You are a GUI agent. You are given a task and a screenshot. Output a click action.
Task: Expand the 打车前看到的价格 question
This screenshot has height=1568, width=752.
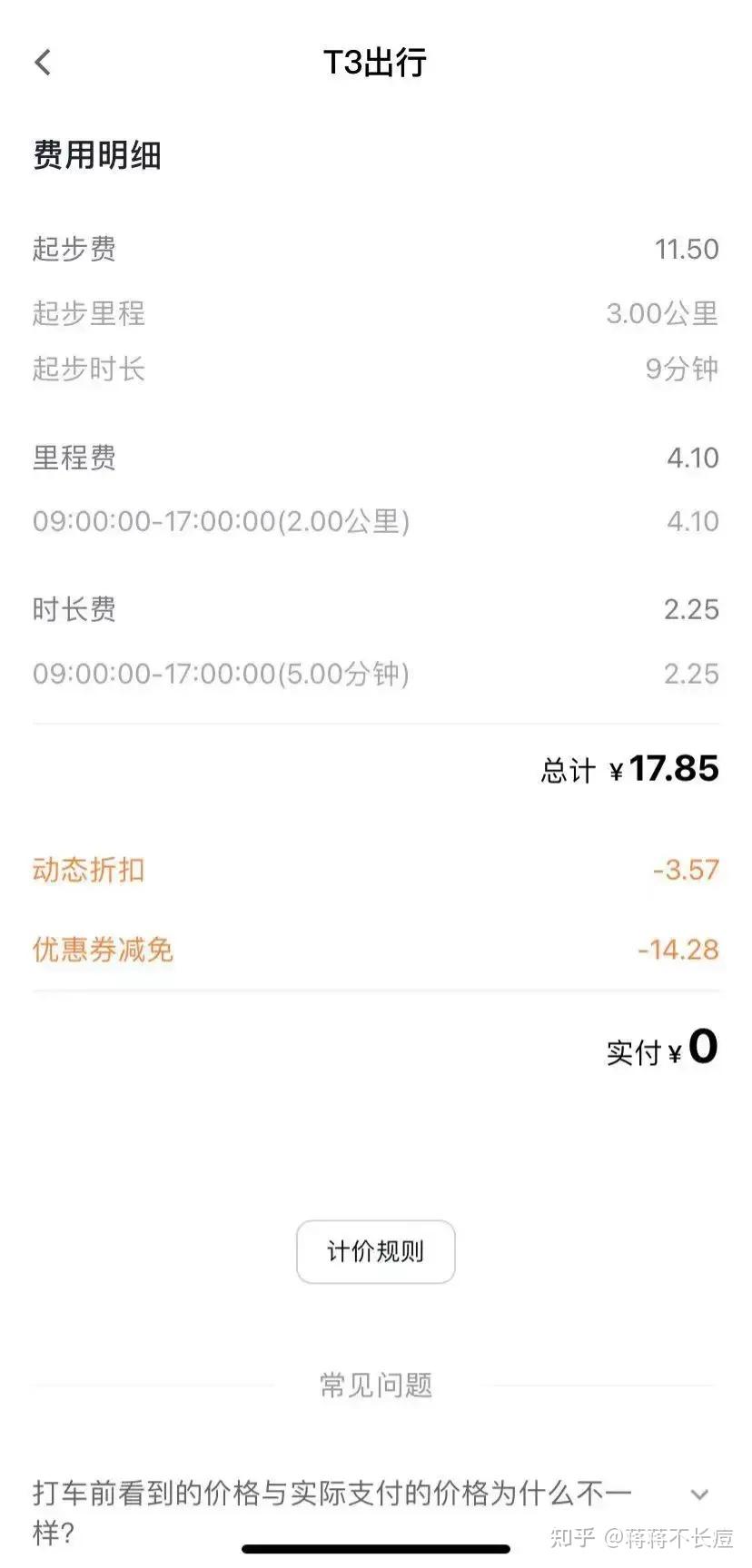(698, 1494)
